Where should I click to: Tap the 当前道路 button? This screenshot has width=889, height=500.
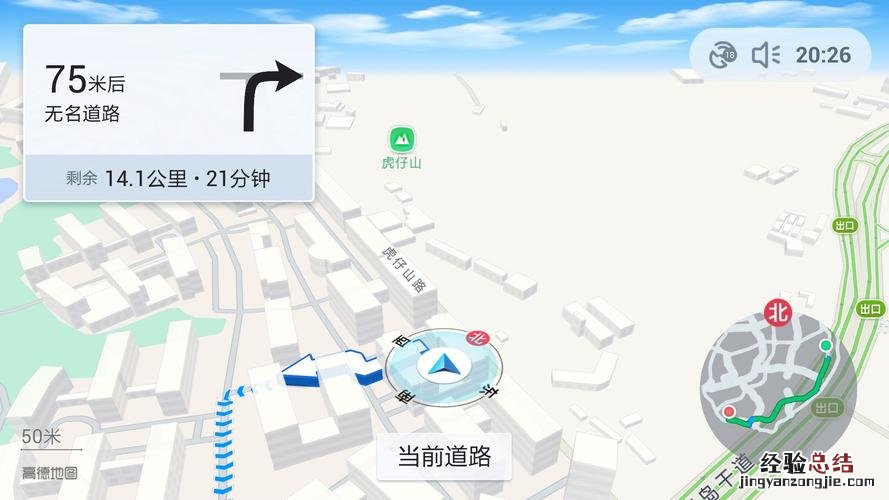coord(444,458)
